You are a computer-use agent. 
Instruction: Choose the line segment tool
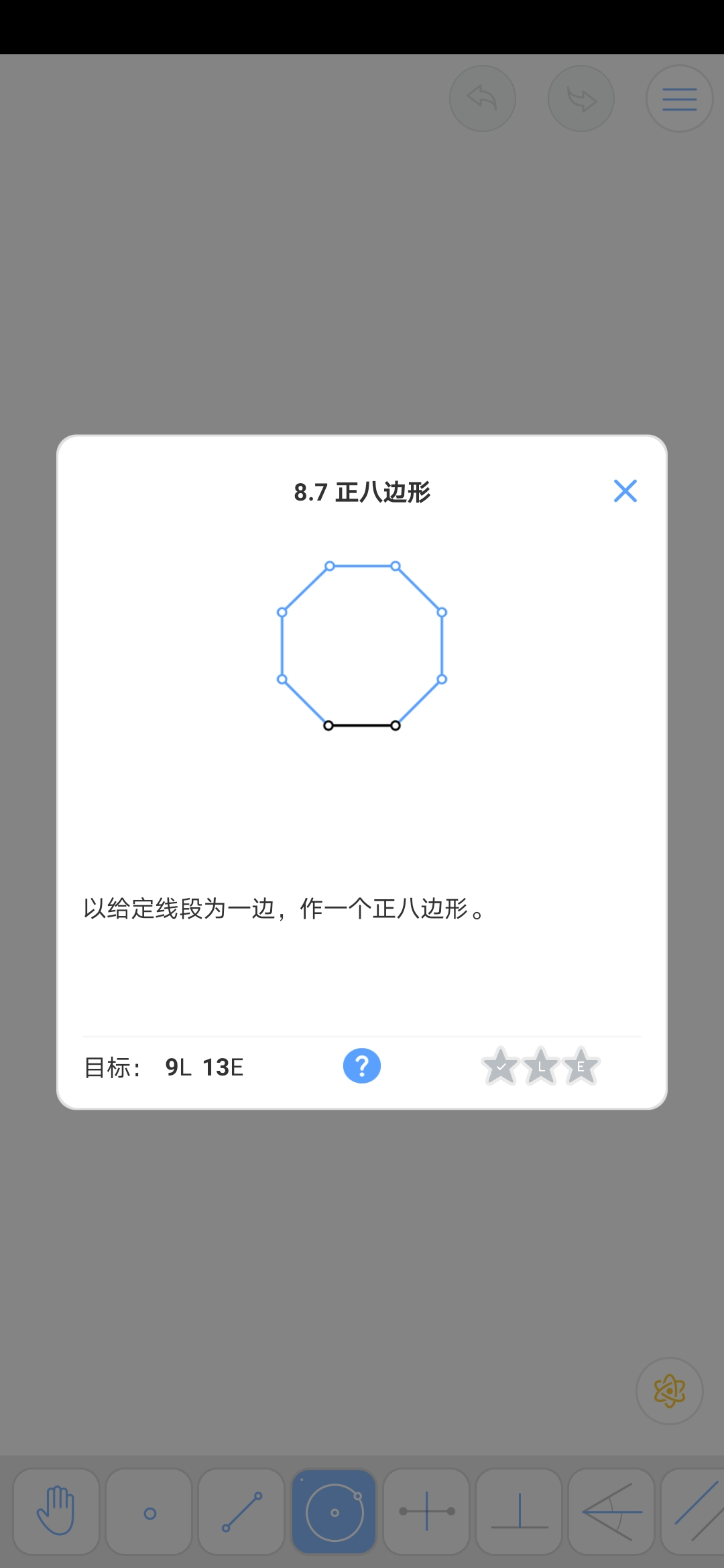(x=242, y=1512)
